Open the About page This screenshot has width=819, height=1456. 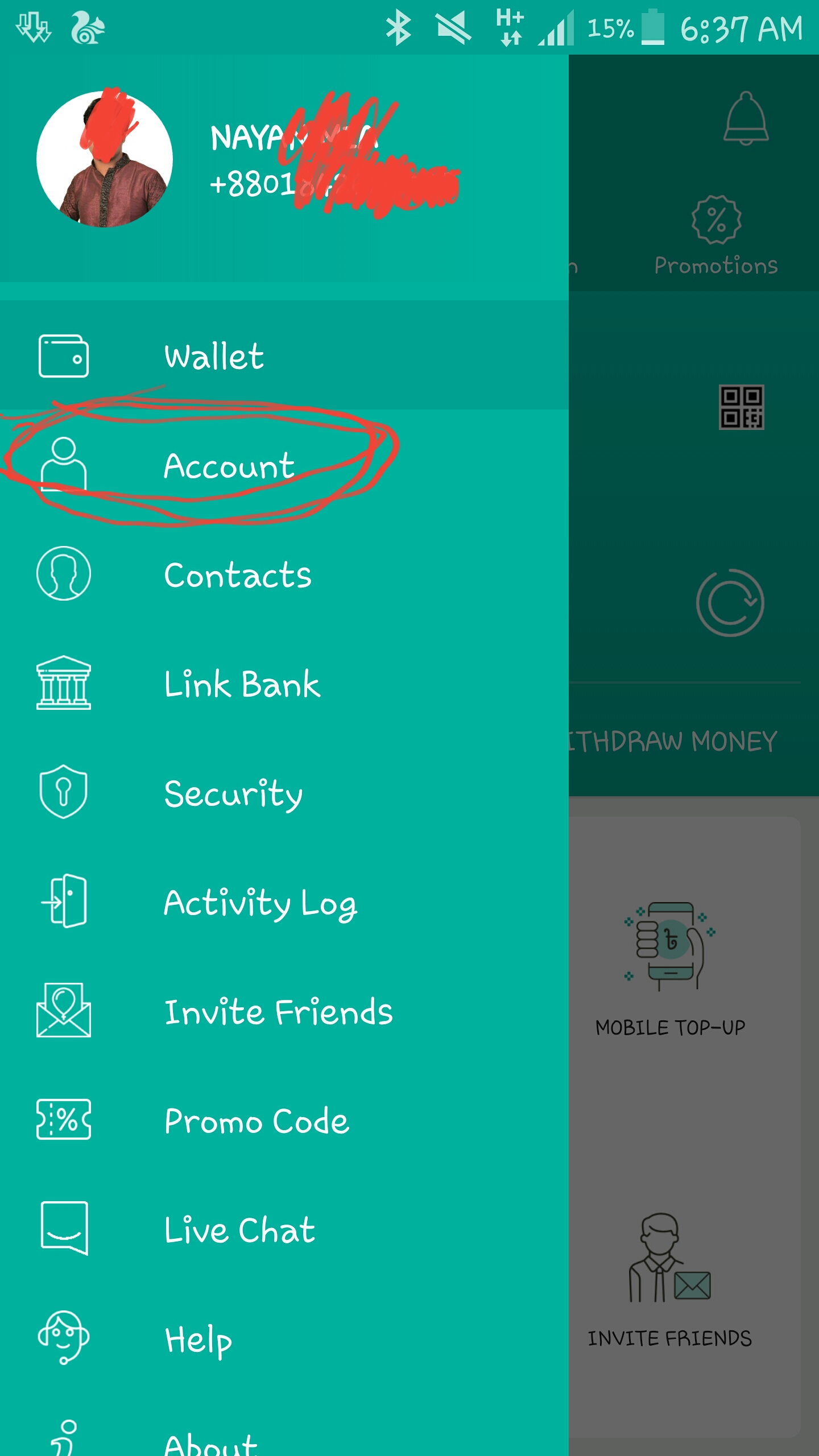[210, 1442]
